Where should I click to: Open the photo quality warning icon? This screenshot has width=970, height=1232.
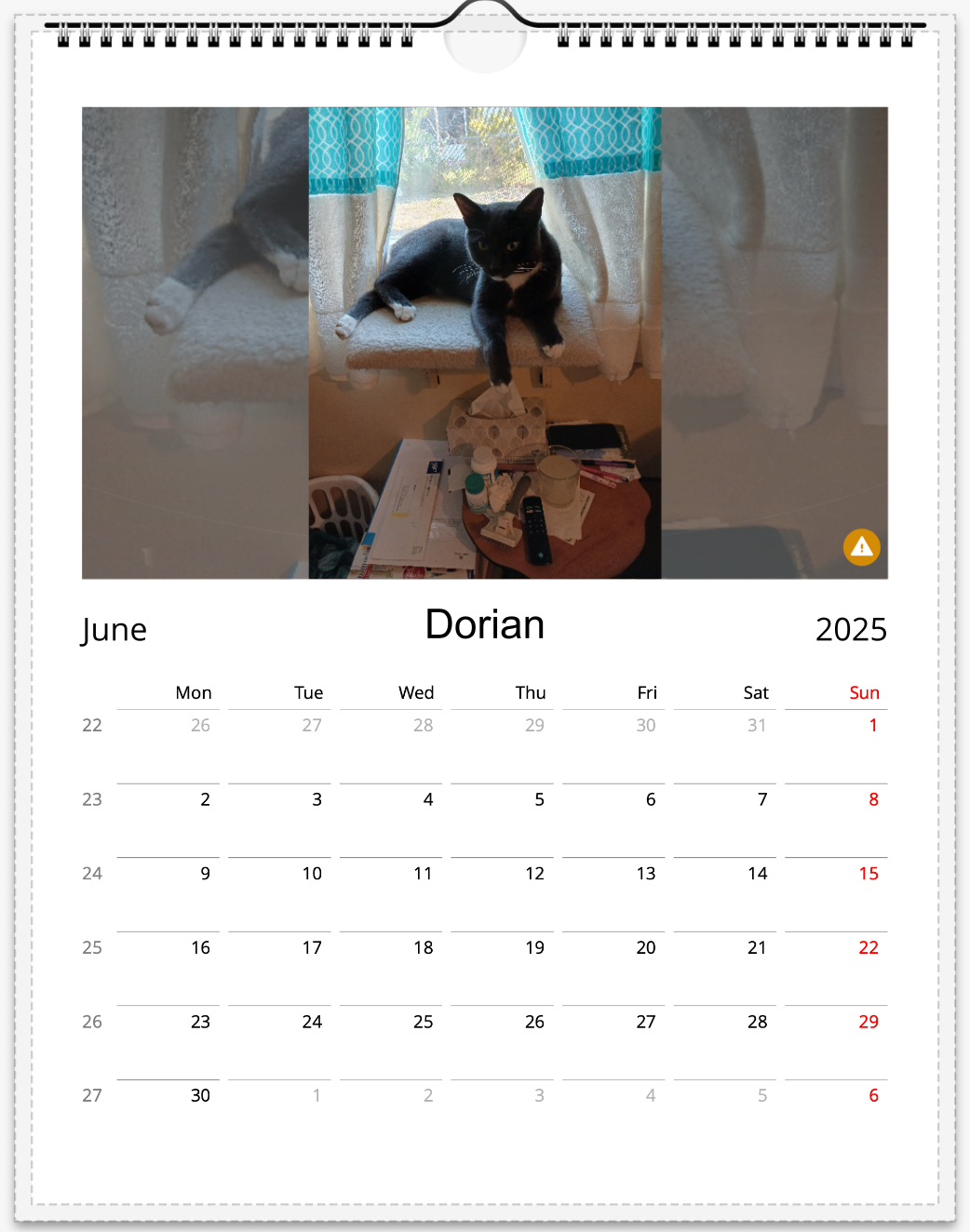click(x=861, y=547)
